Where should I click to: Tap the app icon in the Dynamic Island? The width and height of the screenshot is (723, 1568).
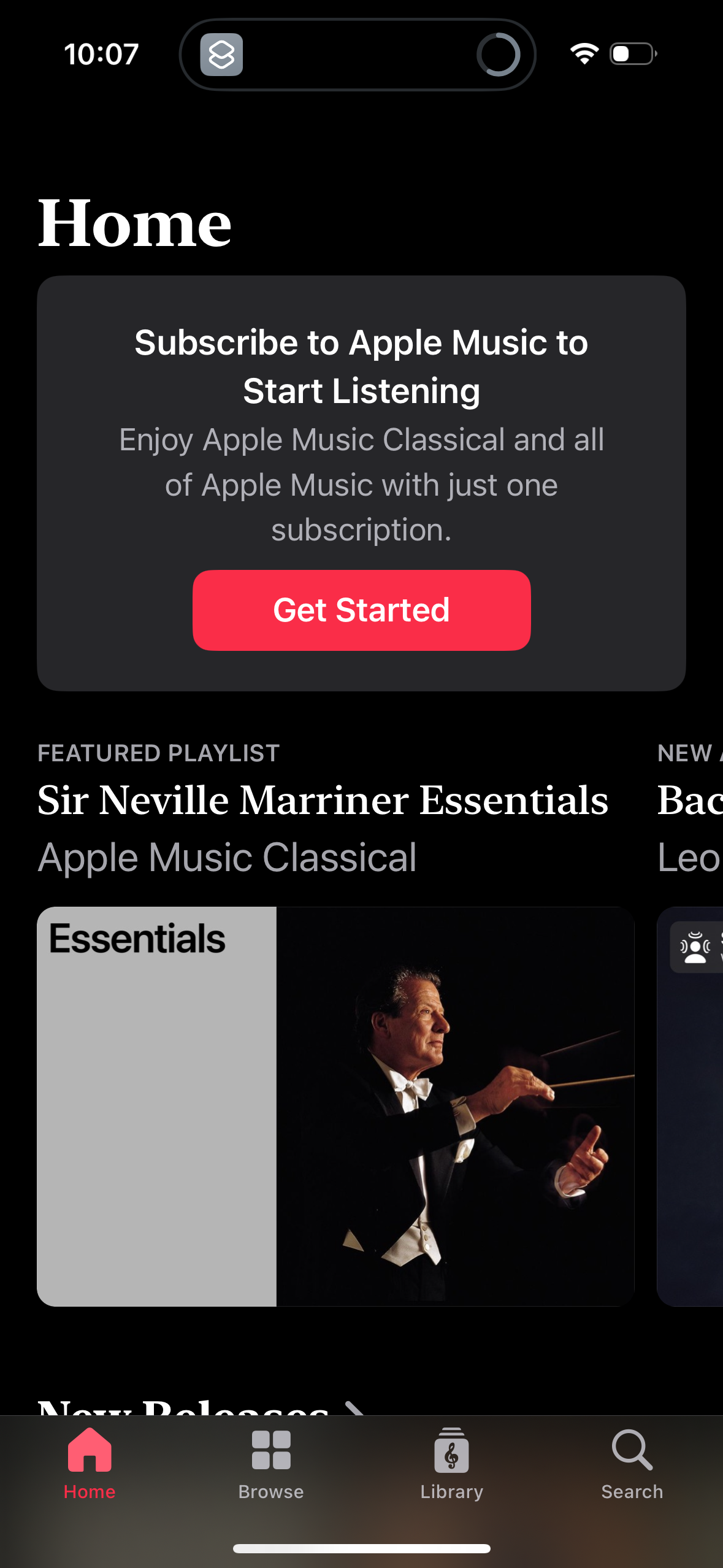pyautogui.click(x=223, y=55)
